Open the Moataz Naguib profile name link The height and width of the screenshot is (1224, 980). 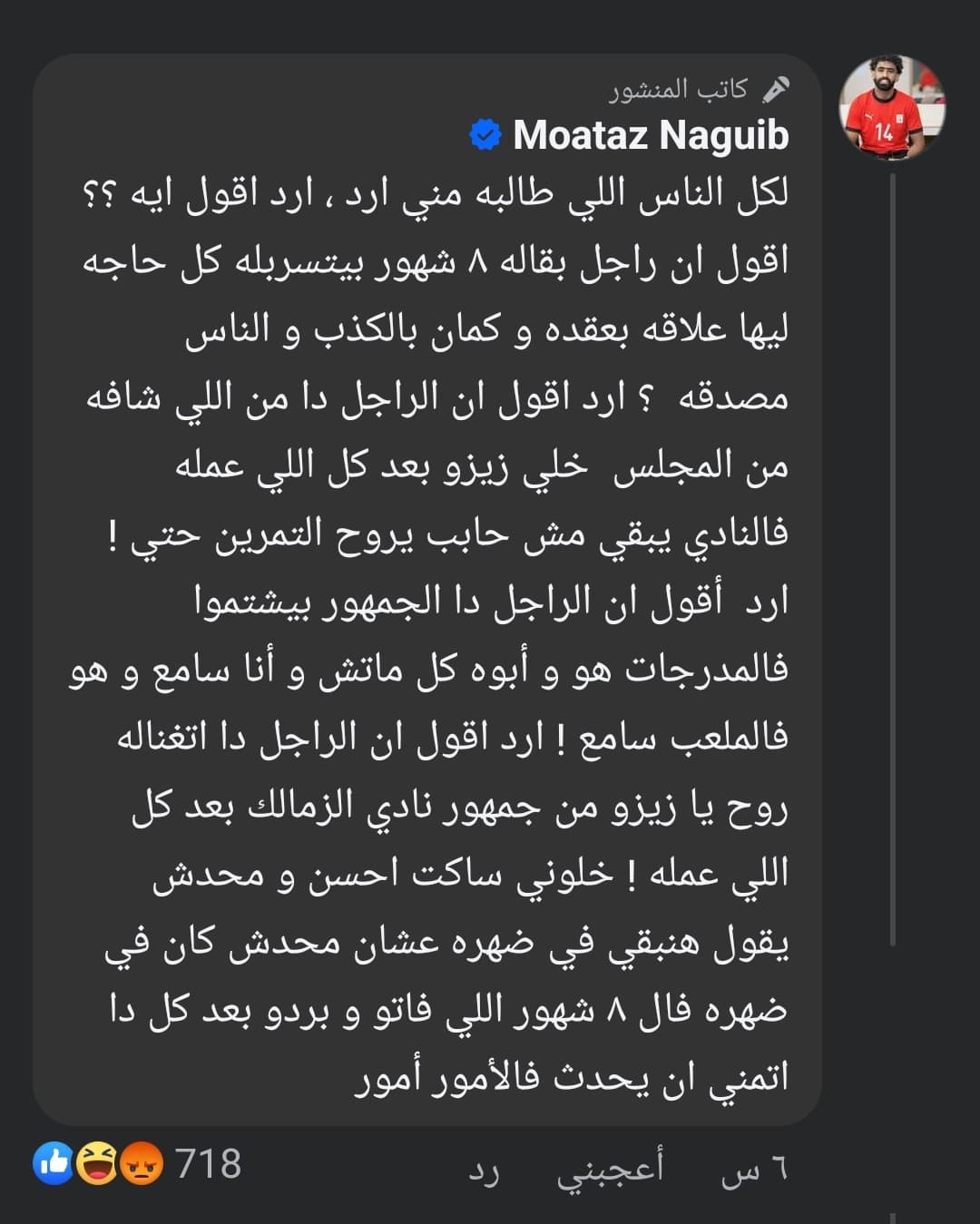click(650, 136)
